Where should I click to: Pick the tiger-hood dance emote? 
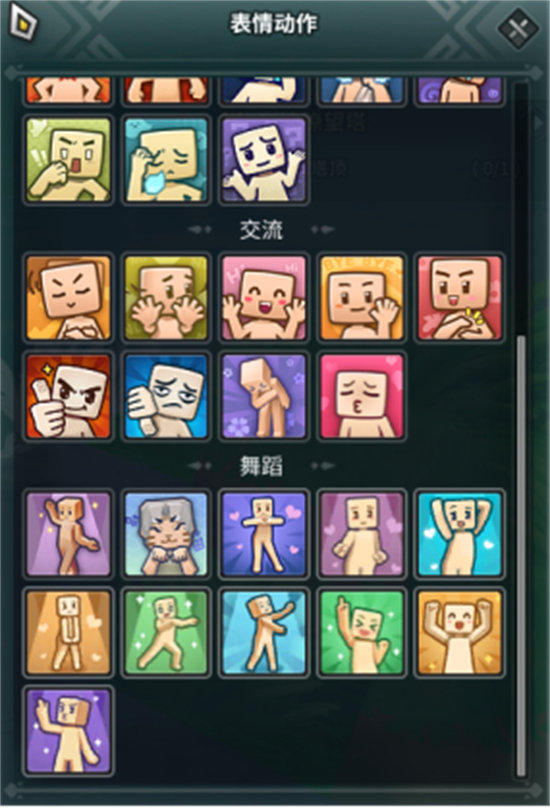pyautogui.click(x=166, y=533)
